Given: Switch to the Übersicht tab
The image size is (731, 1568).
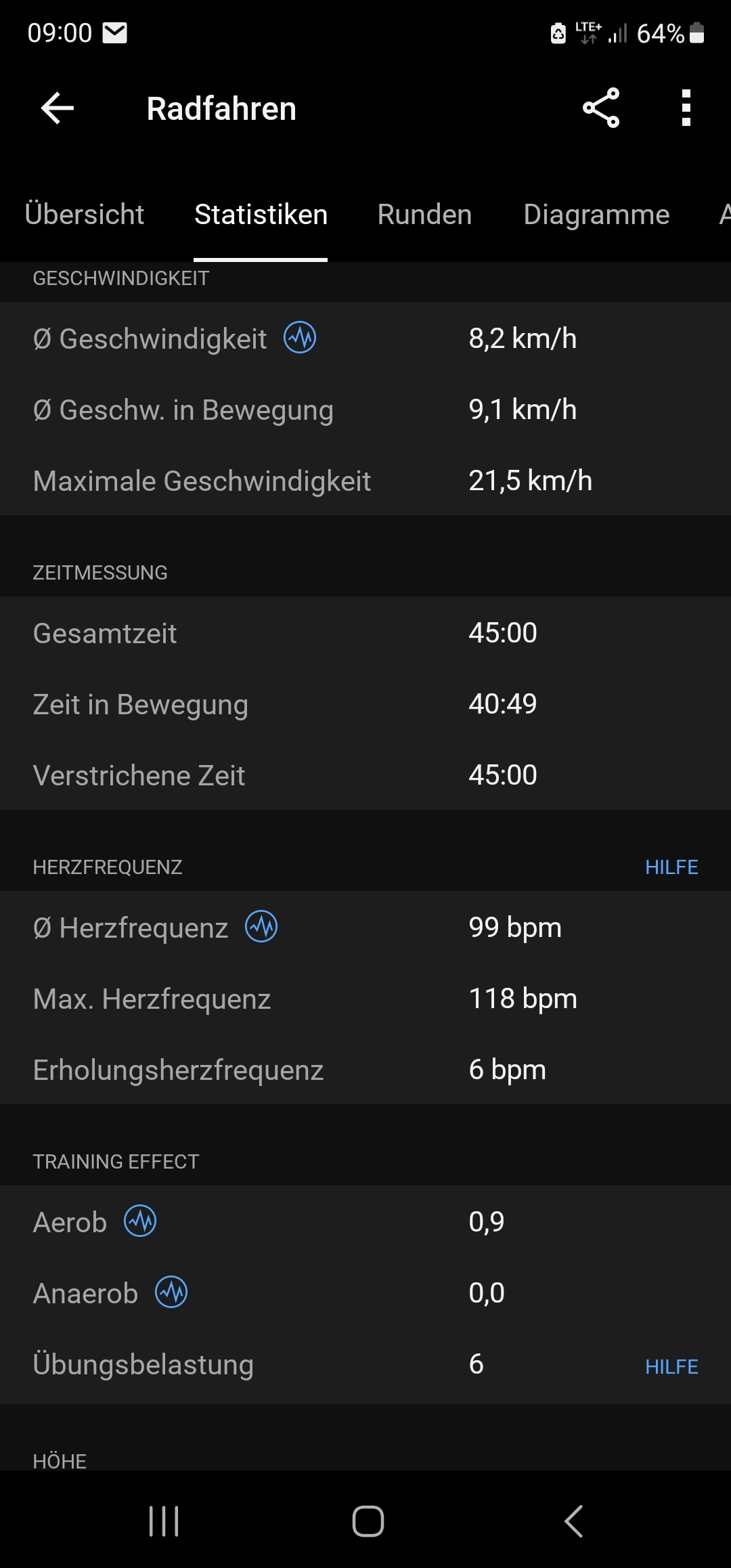Looking at the screenshot, I should 85,215.
